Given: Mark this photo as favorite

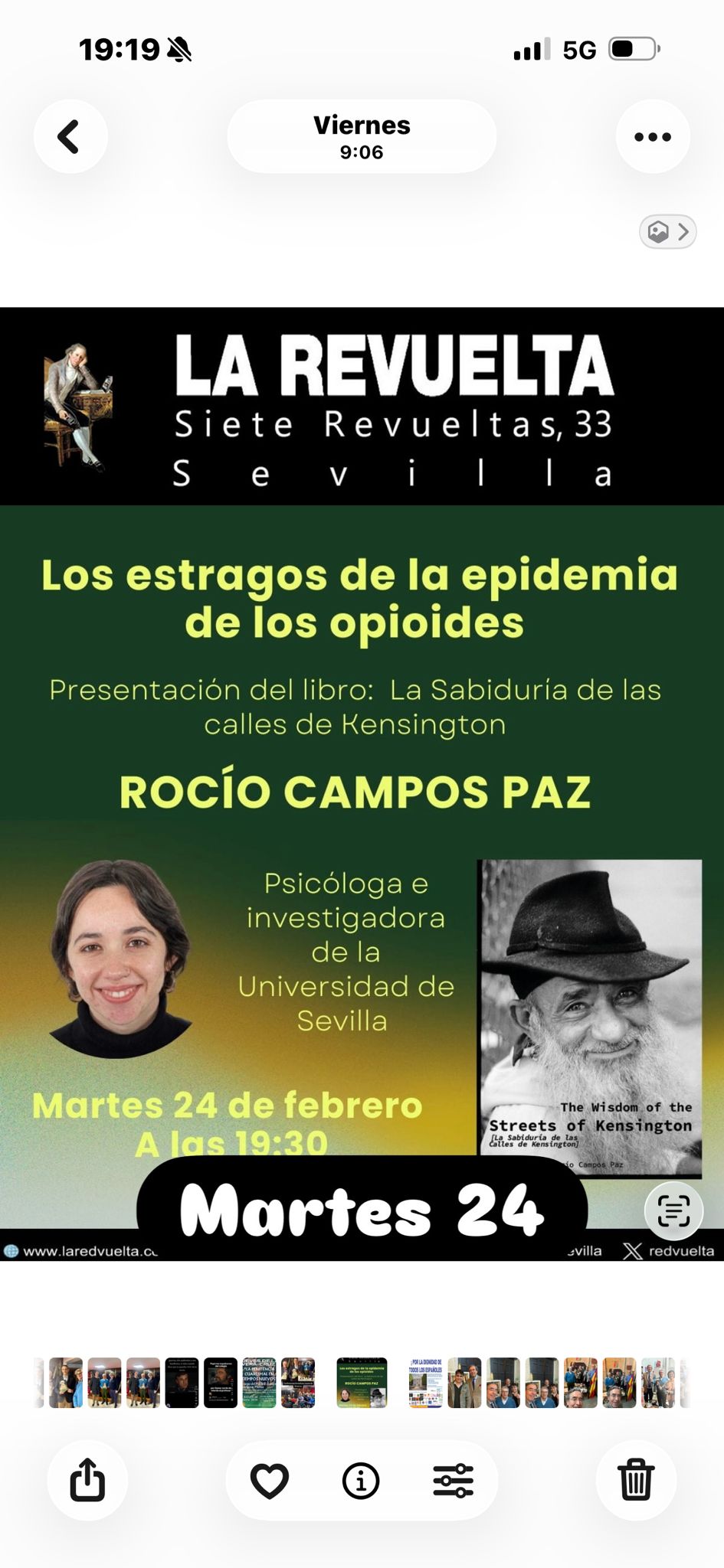Looking at the screenshot, I should coord(270,1480).
